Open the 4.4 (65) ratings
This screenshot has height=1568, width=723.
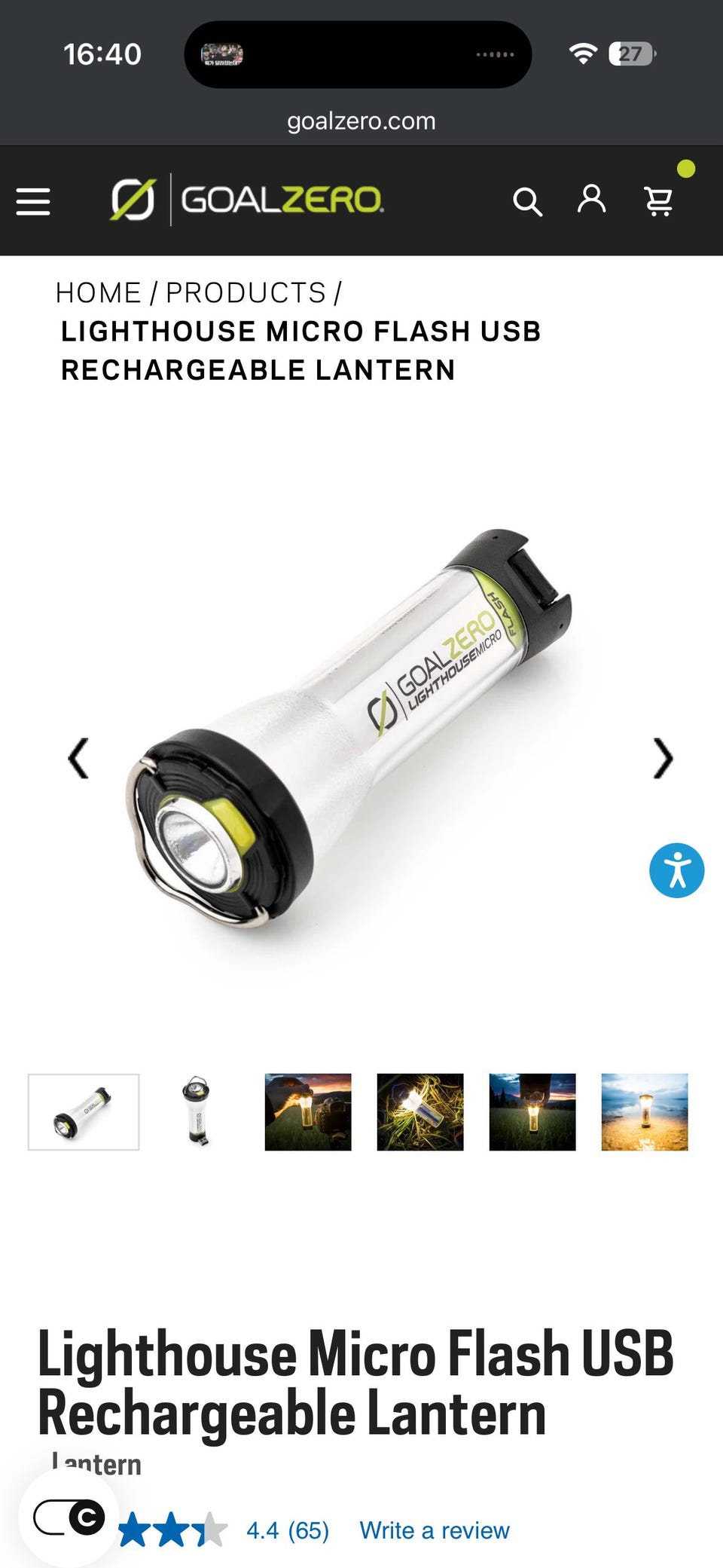(x=288, y=1530)
